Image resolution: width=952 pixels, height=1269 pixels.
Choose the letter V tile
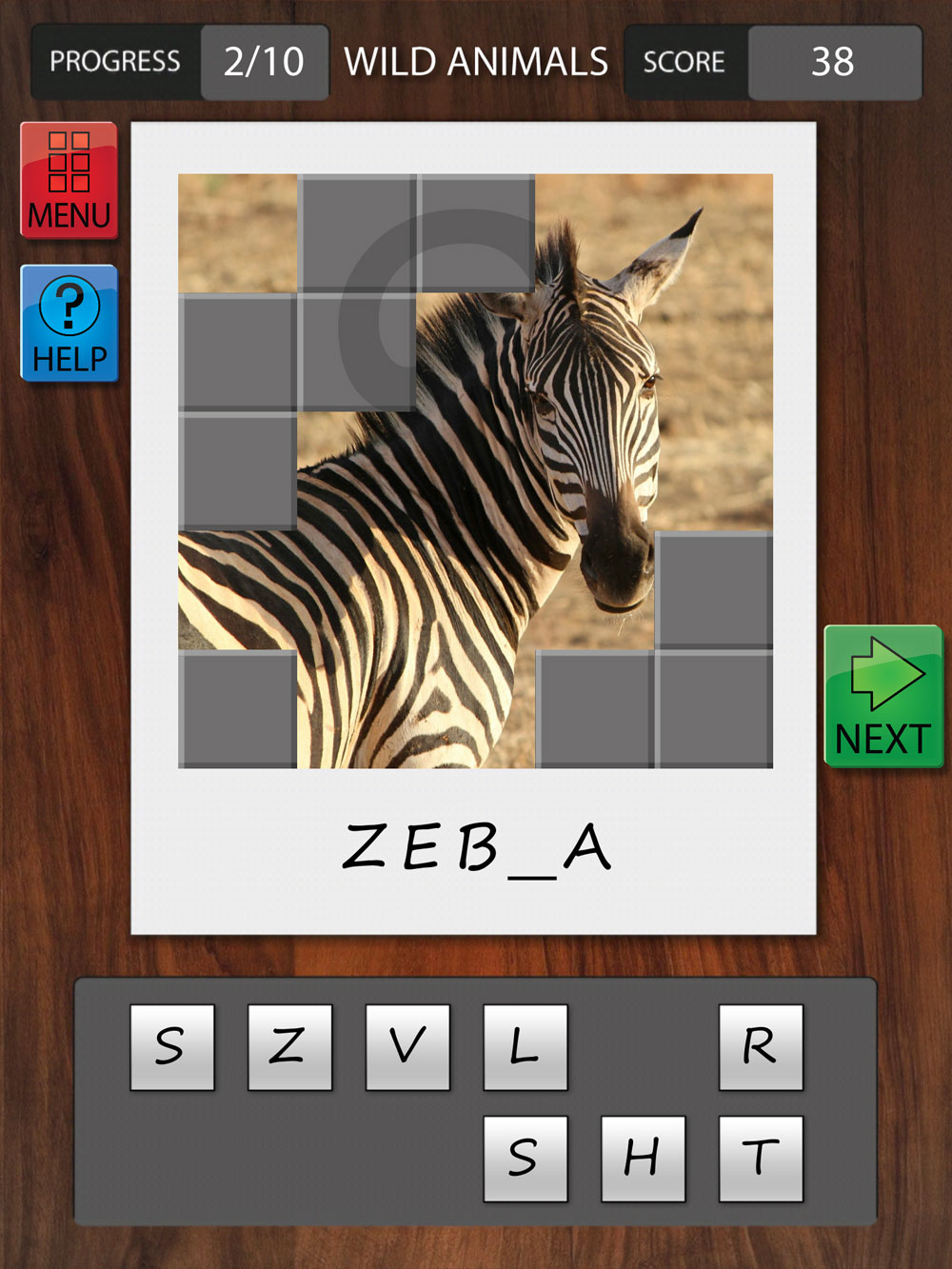click(x=407, y=1046)
